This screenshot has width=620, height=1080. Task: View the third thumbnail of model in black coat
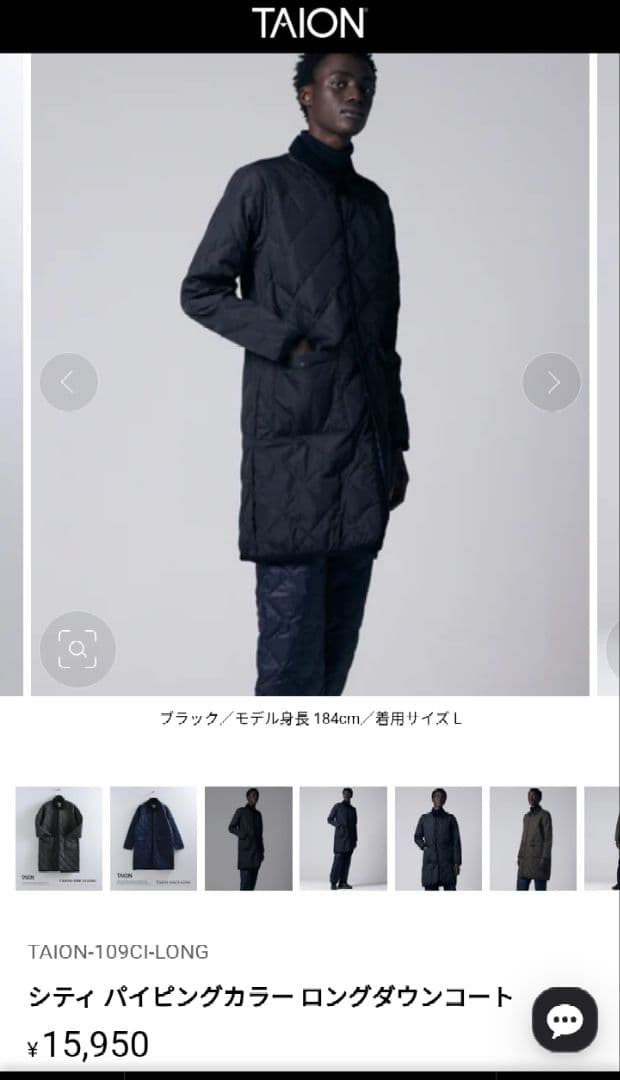(248, 838)
